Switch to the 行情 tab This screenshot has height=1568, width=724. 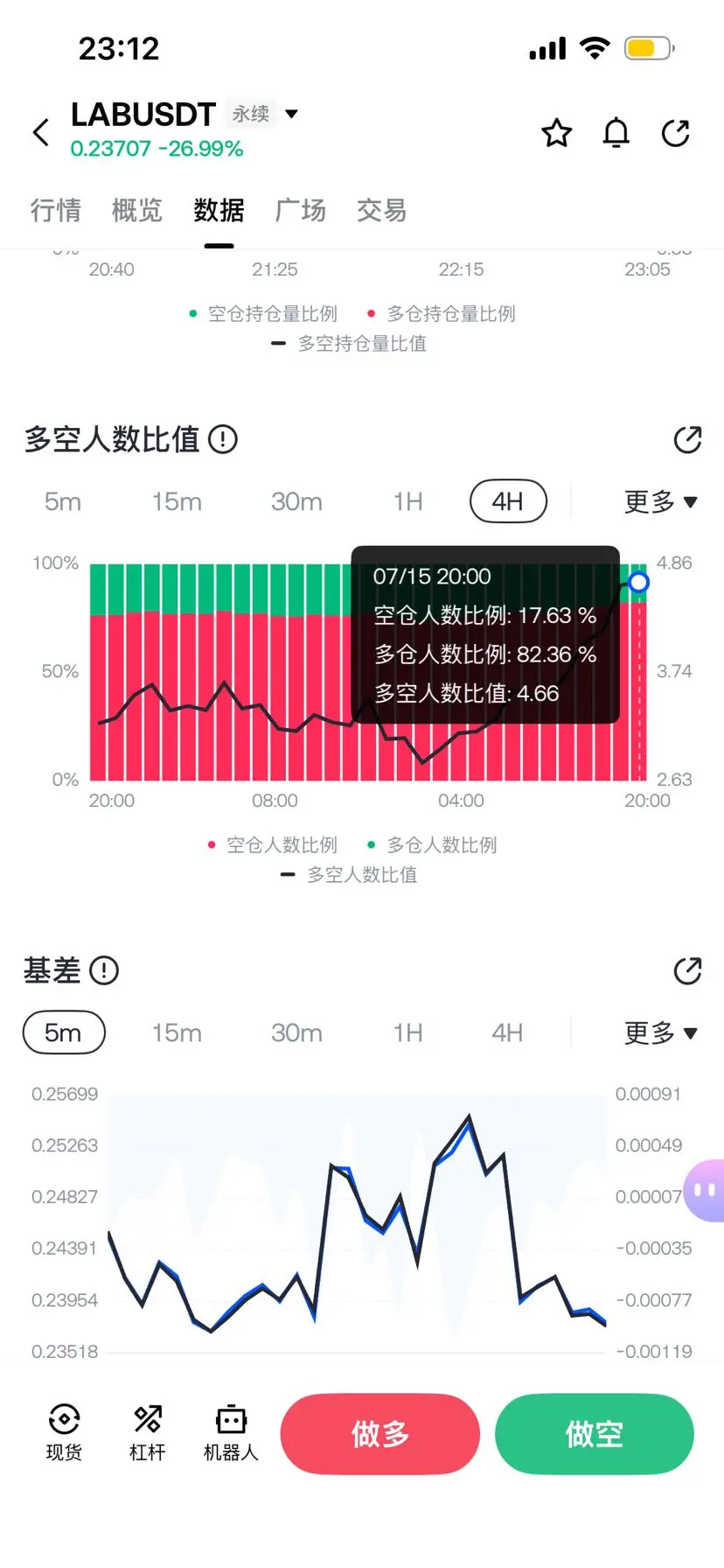click(x=56, y=210)
